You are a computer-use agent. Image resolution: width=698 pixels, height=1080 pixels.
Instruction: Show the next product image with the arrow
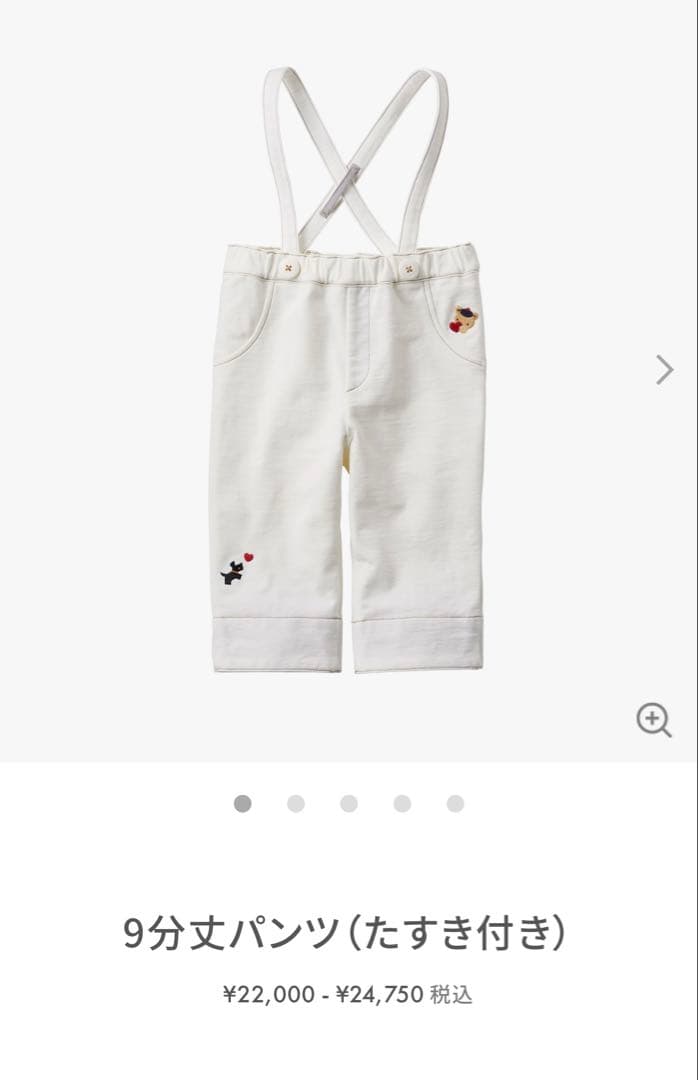[665, 370]
